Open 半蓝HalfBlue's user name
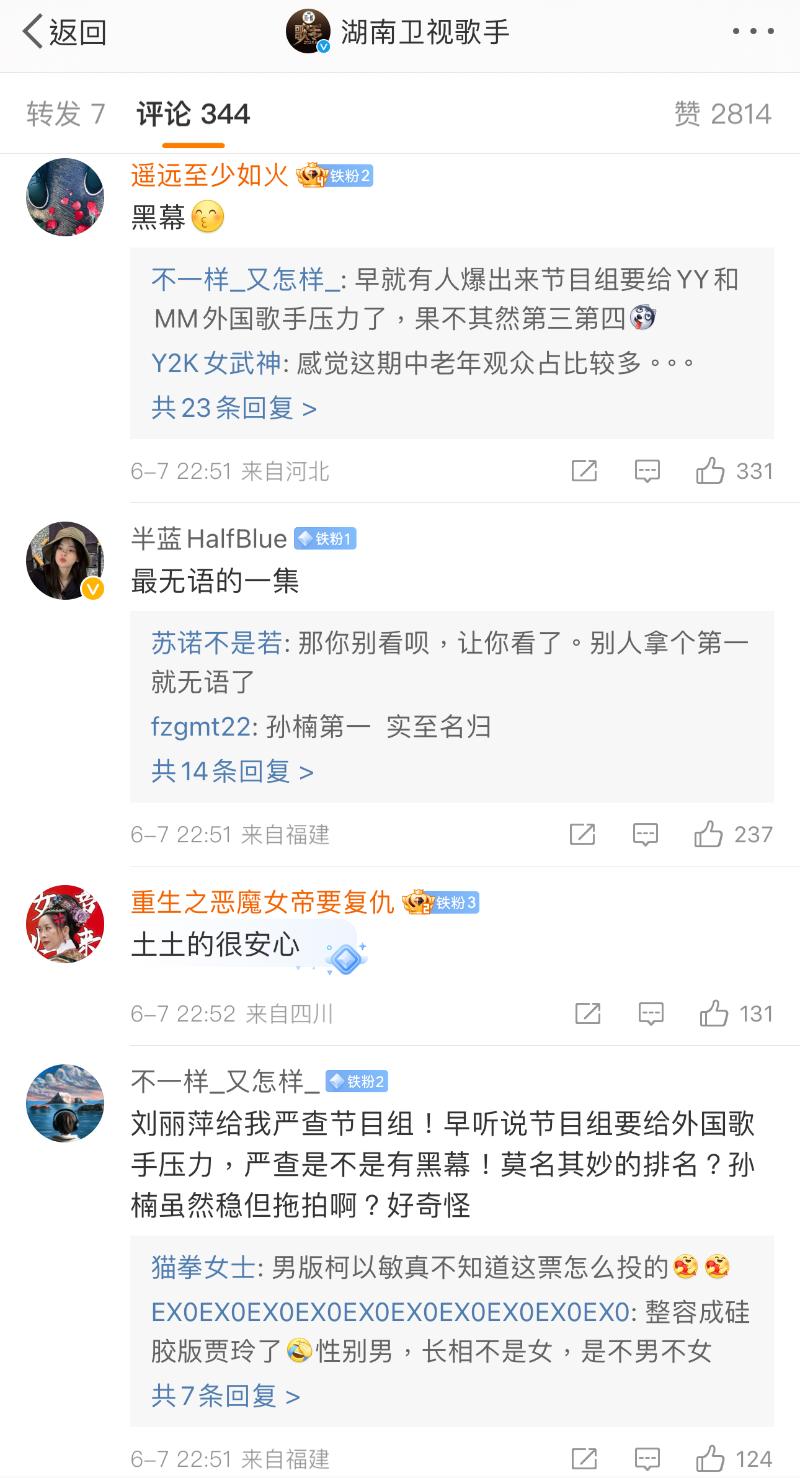This screenshot has width=800, height=1478. (209, 538)
